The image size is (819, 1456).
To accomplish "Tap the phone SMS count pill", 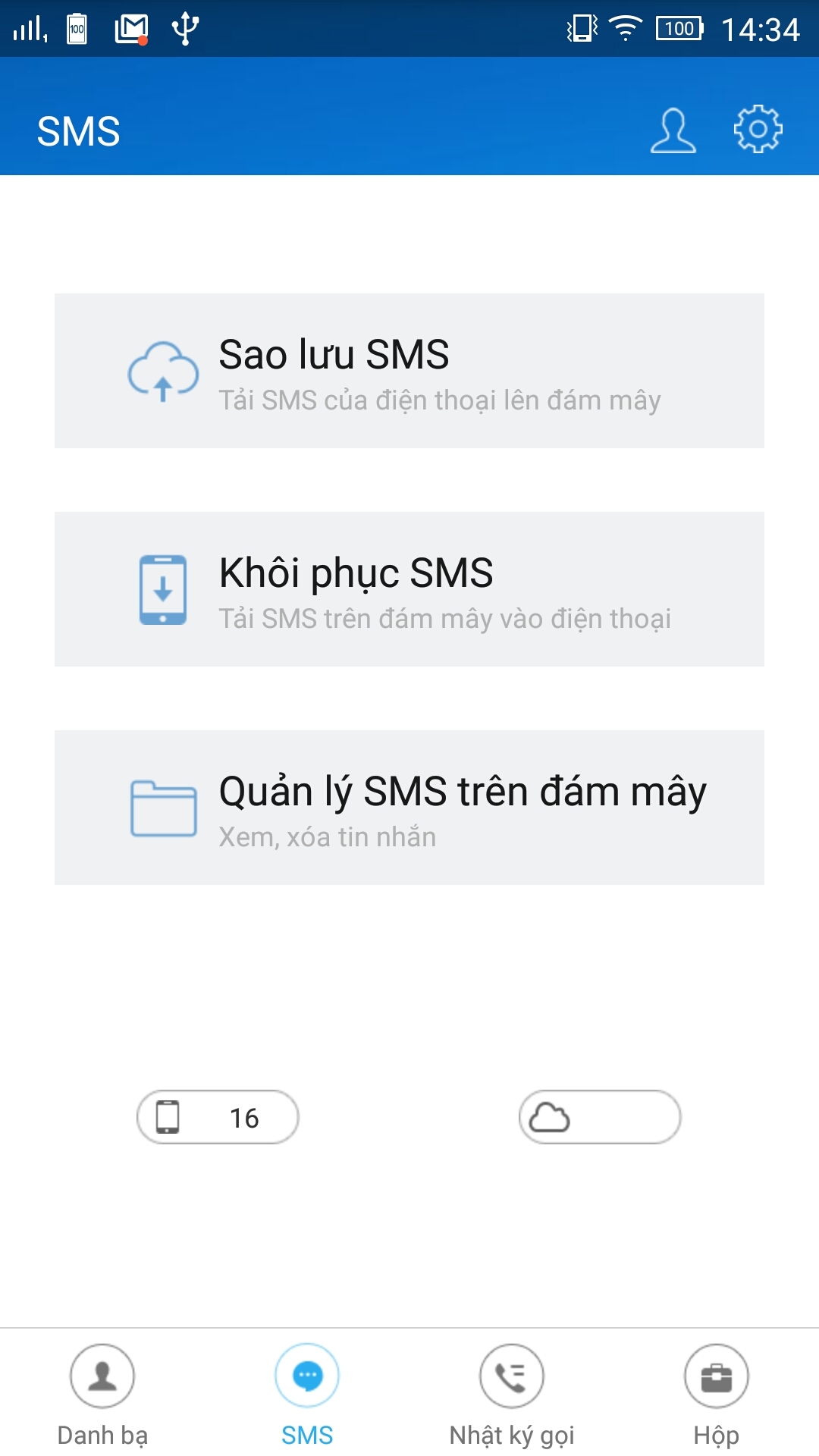I will pyautogui.click(x=218, y=1117).
